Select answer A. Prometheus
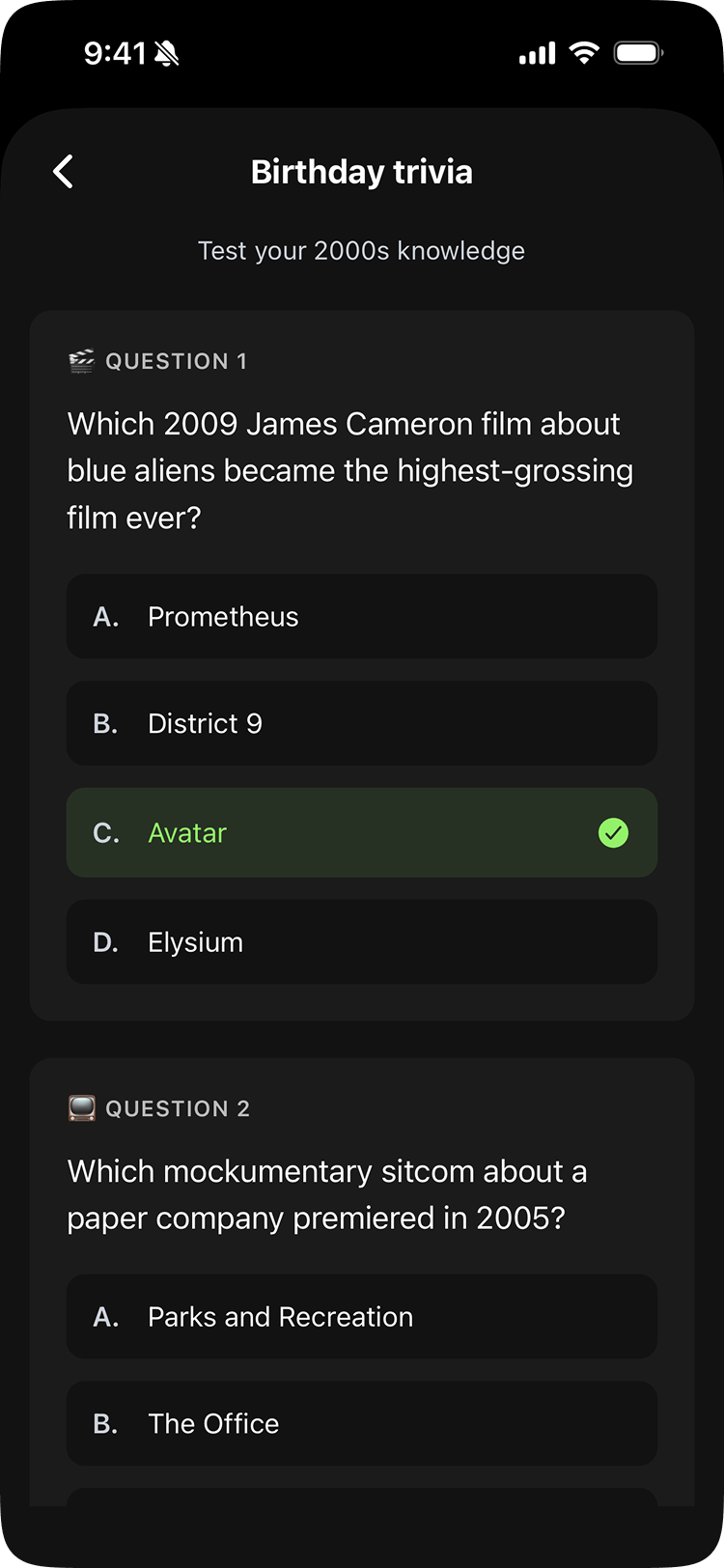 pyautogui.click(x=361, y=617)
